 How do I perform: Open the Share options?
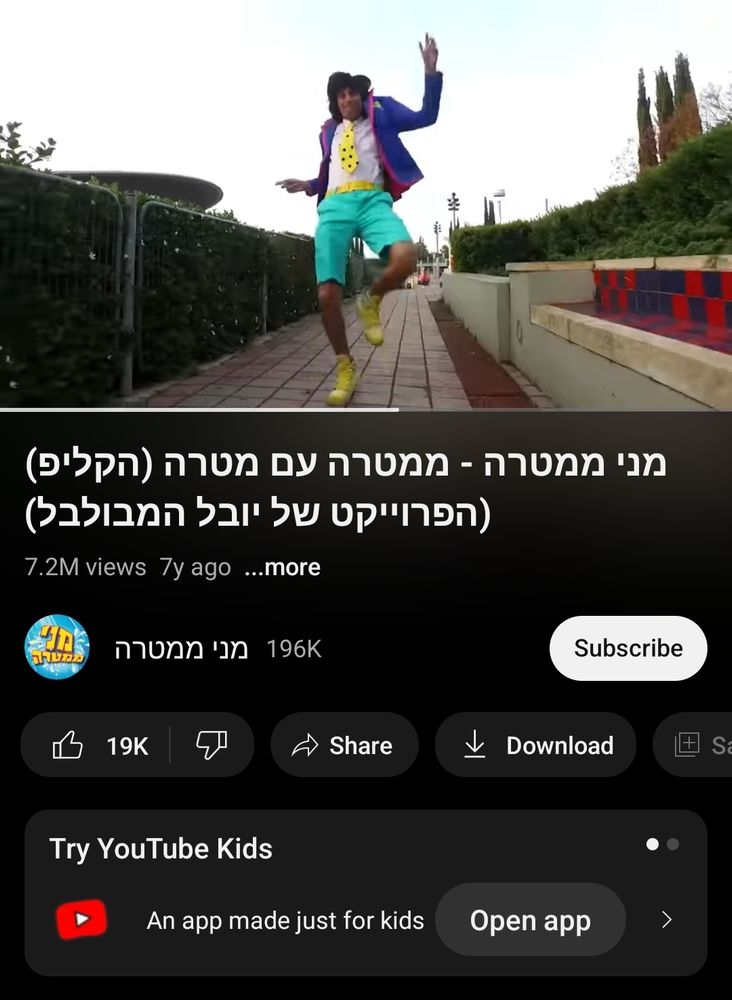coord(344,745)
